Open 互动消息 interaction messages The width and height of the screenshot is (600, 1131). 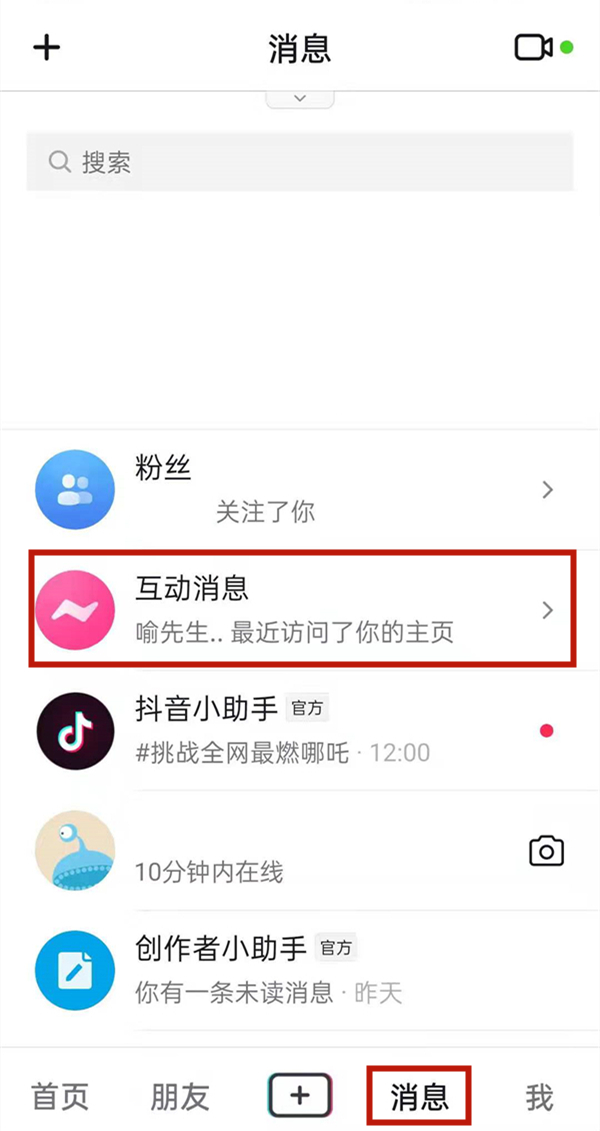click(x=300, y=609)
